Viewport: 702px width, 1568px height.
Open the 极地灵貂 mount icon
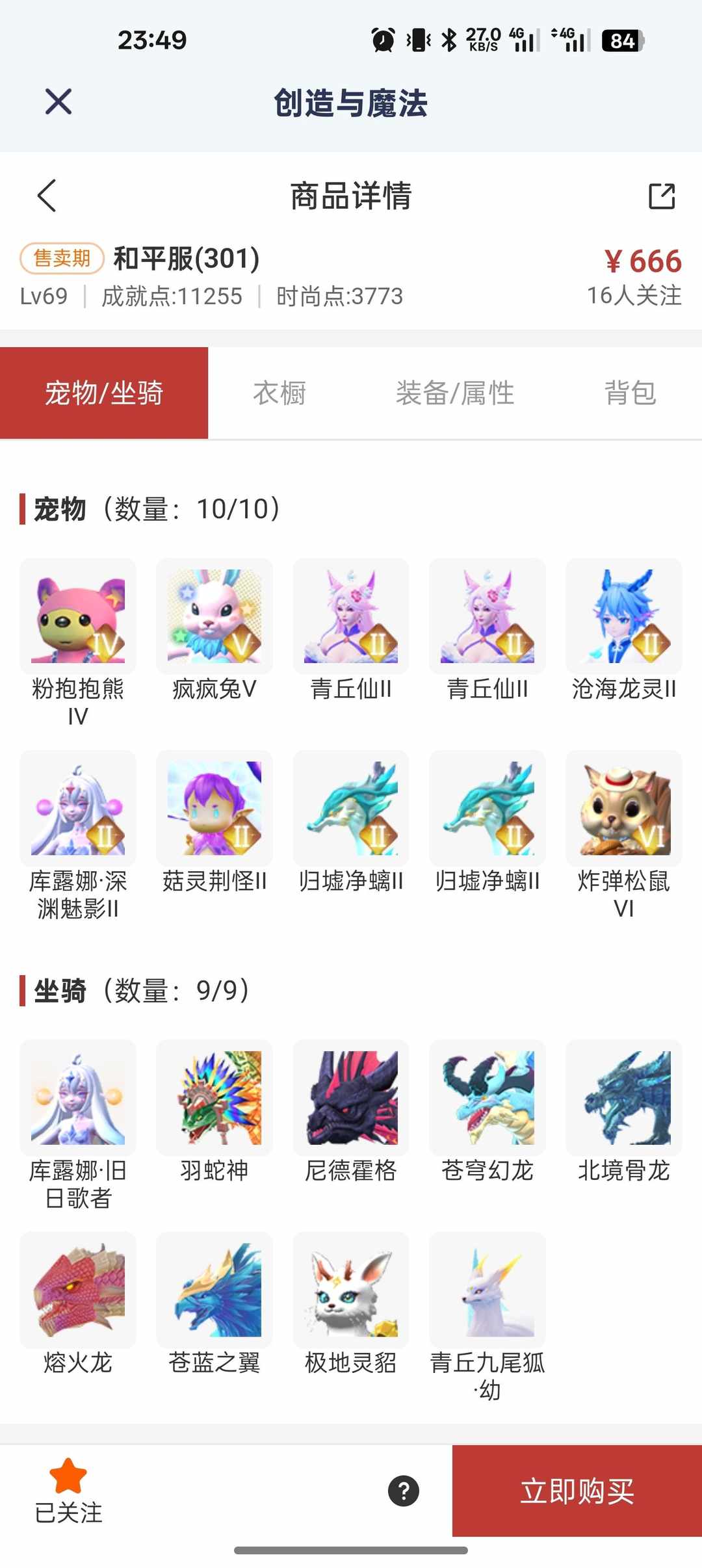click(x=350, y=1290)
